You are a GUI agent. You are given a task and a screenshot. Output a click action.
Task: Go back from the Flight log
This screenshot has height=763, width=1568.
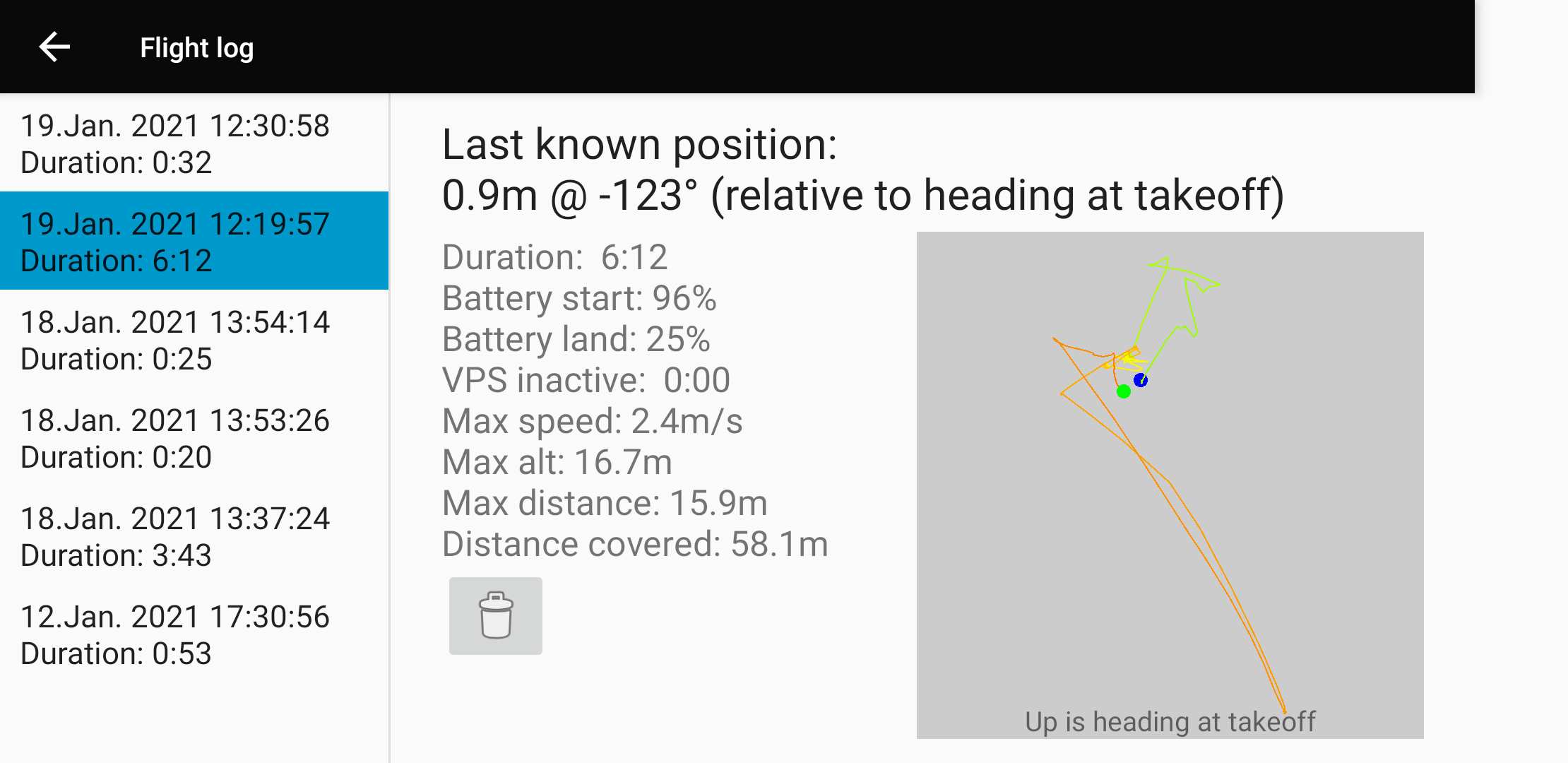(x=54, y=47)
